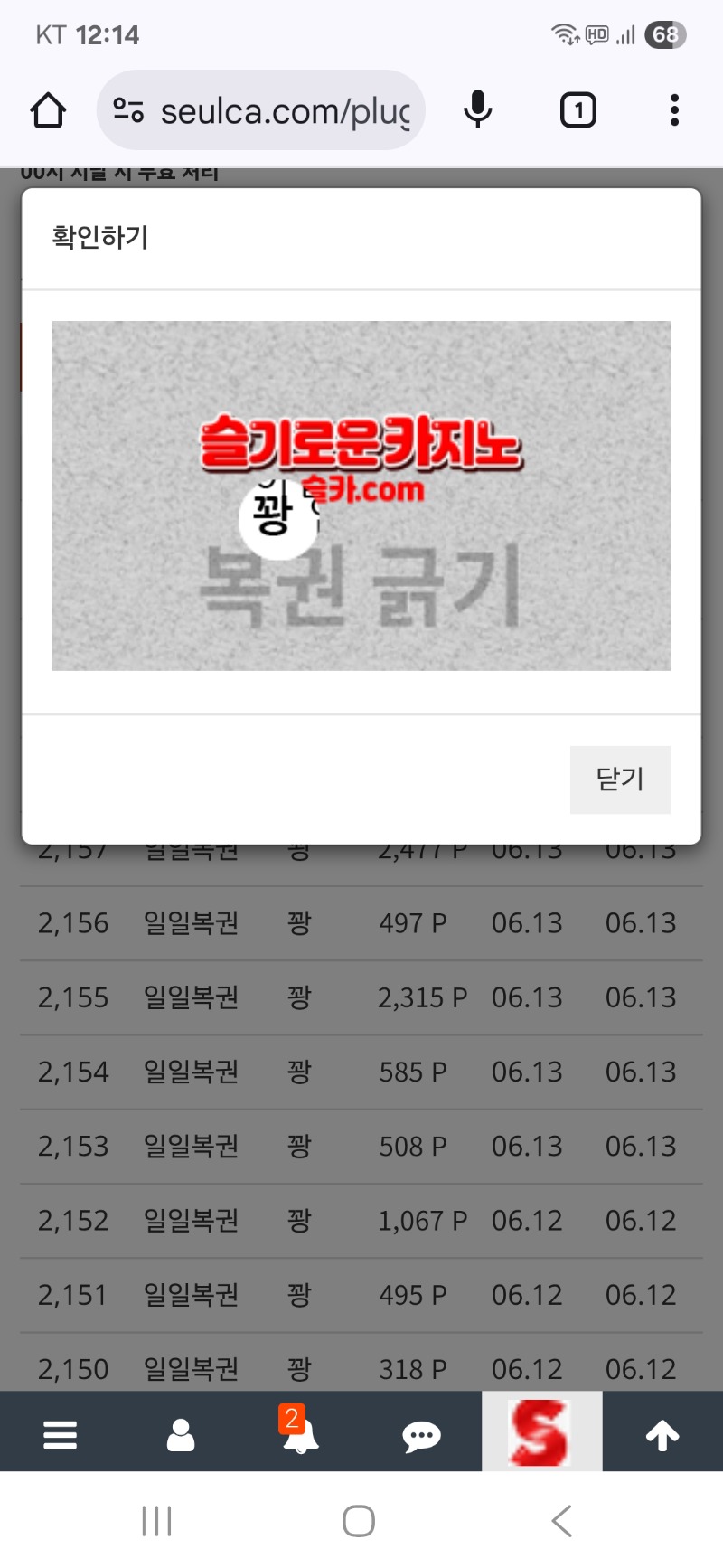
Task: Start voice search with the microphone
Action: [x=477, y=111]
